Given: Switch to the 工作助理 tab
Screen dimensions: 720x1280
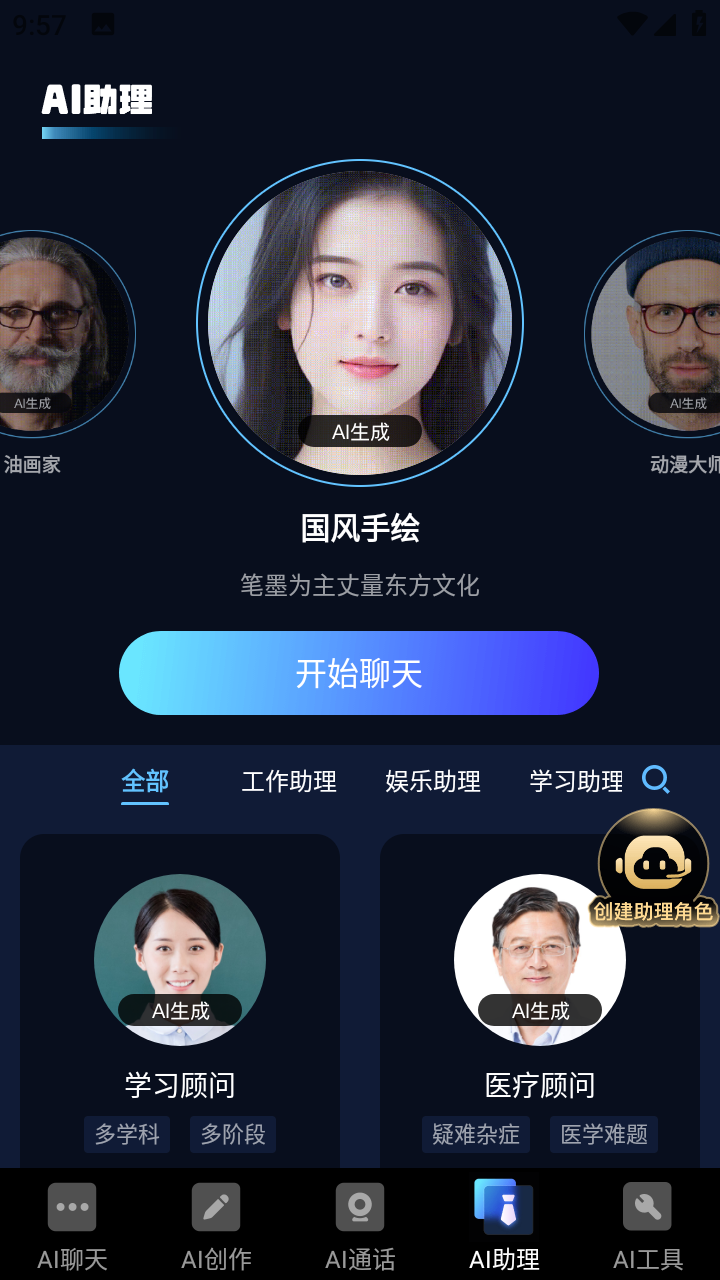Looking at the screenshot, I should tap(289, 781).
